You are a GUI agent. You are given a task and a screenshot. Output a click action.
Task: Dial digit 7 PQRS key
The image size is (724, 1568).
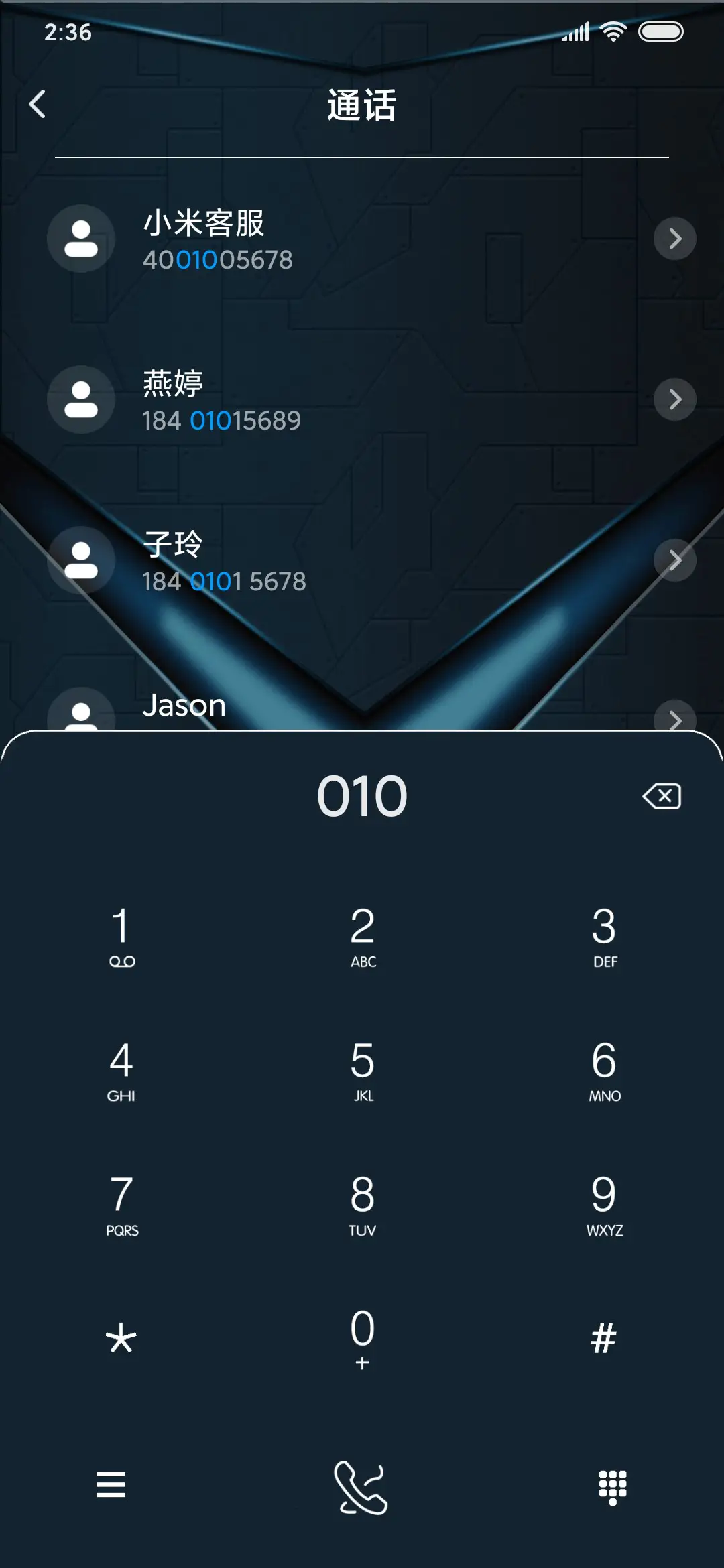tap(121, 1204)
